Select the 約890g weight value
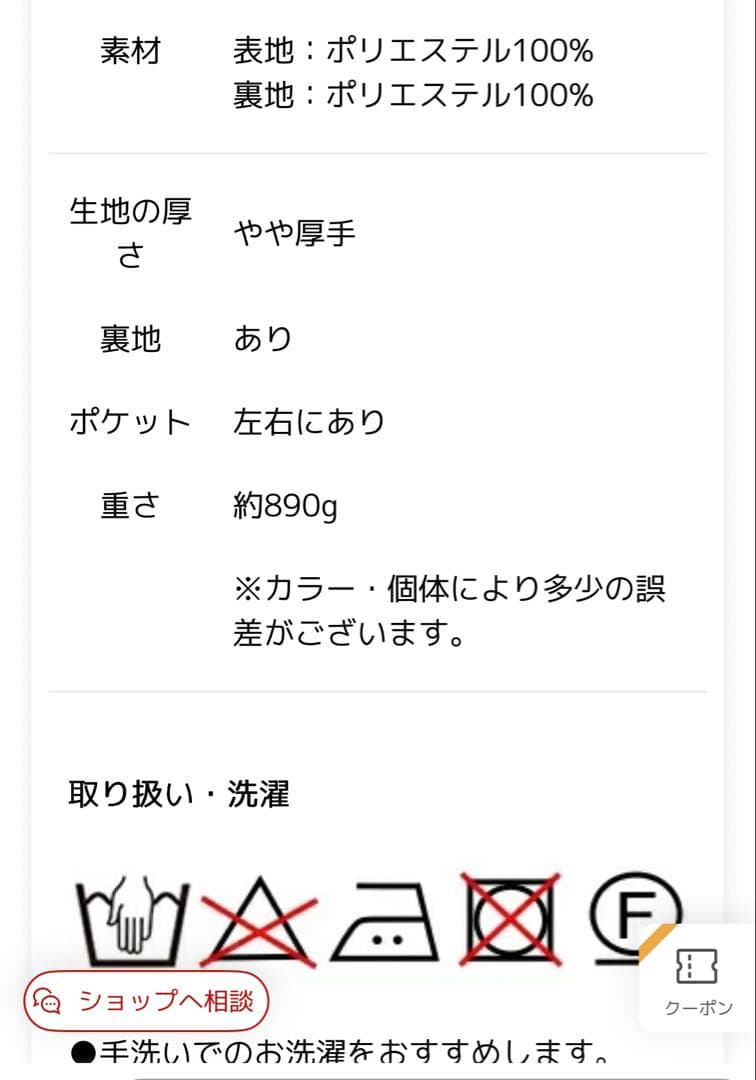This screenshot has height=1080, width=756. [x=283, y=506]
